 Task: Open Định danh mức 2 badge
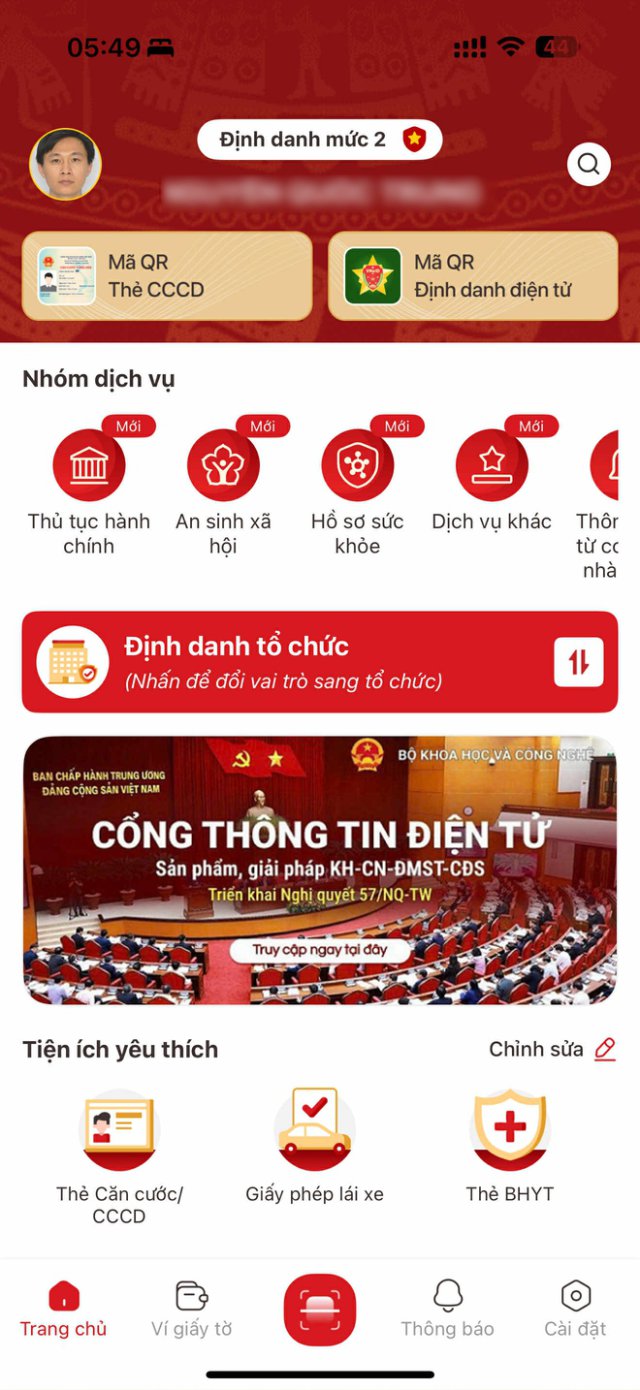point(319,140)
